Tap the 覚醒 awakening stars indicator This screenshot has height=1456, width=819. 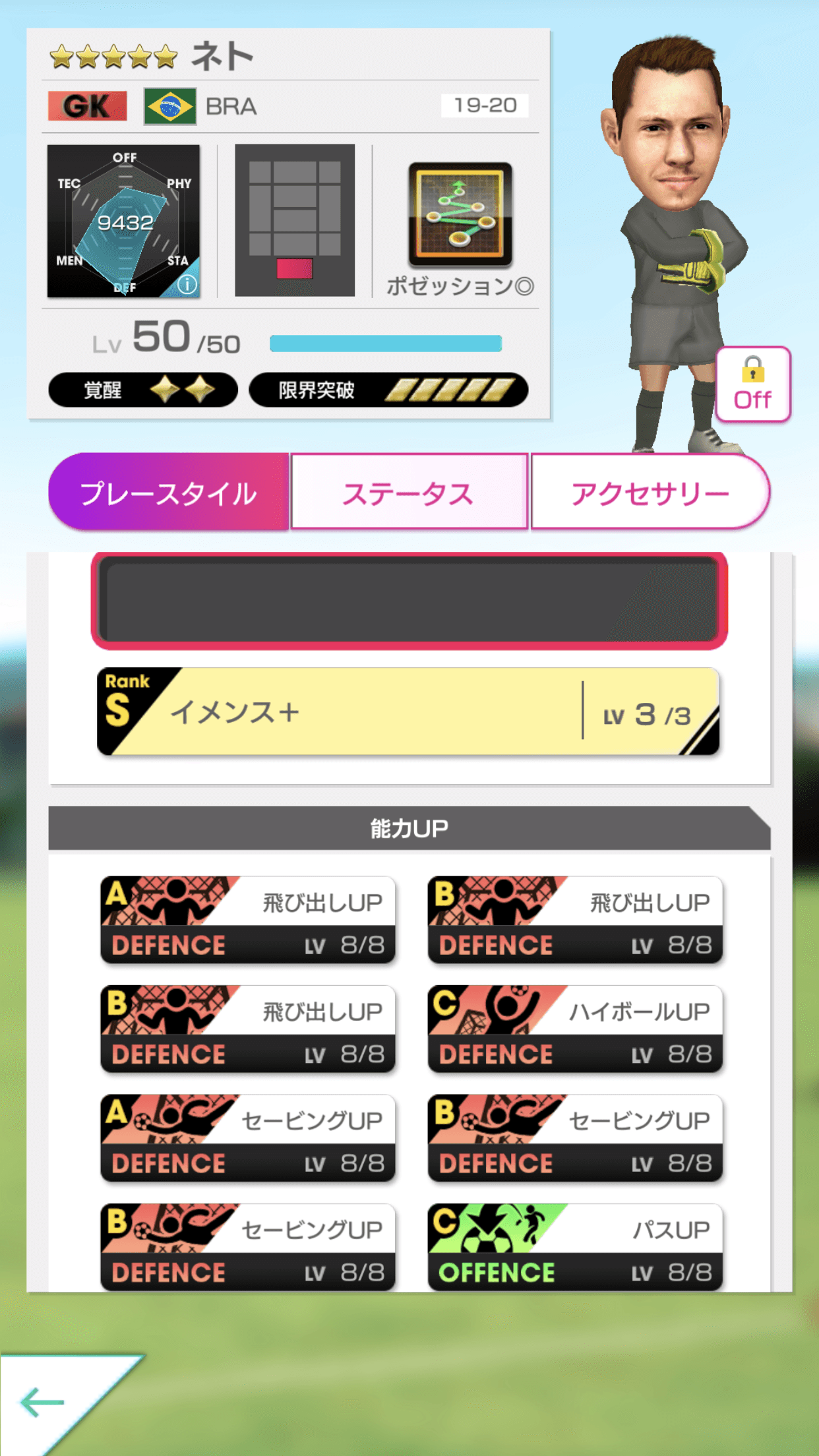point(144,390)
